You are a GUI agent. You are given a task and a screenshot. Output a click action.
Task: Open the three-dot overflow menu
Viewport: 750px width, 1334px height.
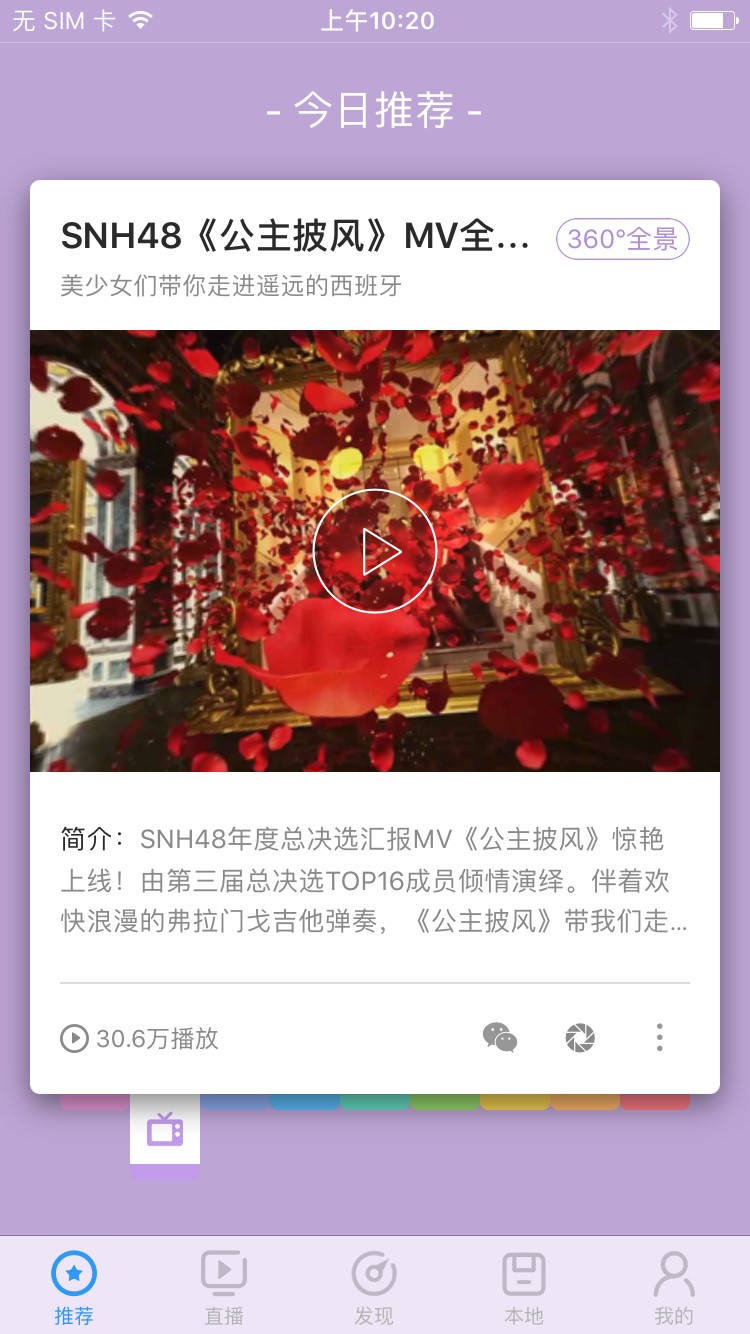[x=659, y=1038]
